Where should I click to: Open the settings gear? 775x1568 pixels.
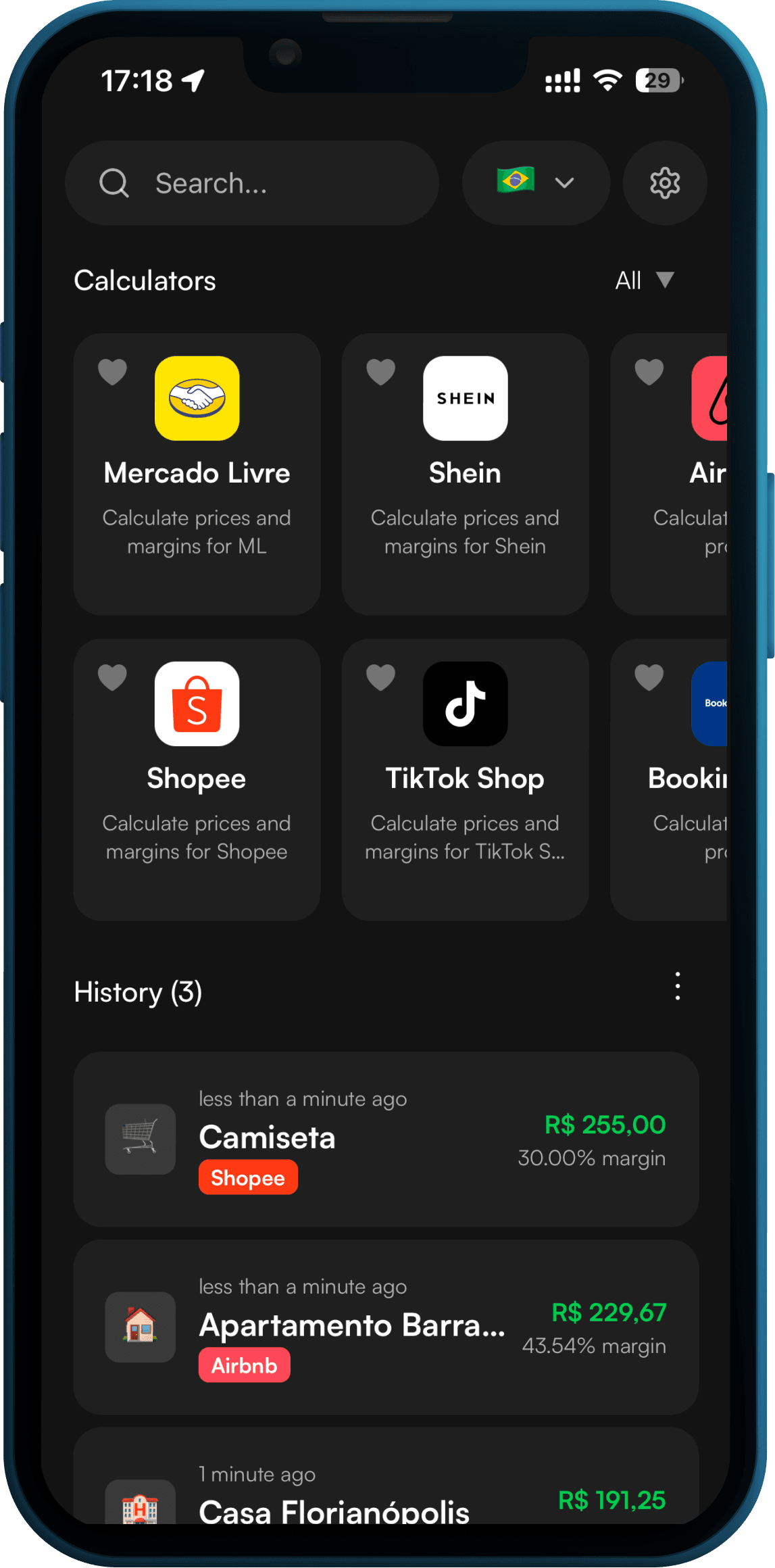664,183
